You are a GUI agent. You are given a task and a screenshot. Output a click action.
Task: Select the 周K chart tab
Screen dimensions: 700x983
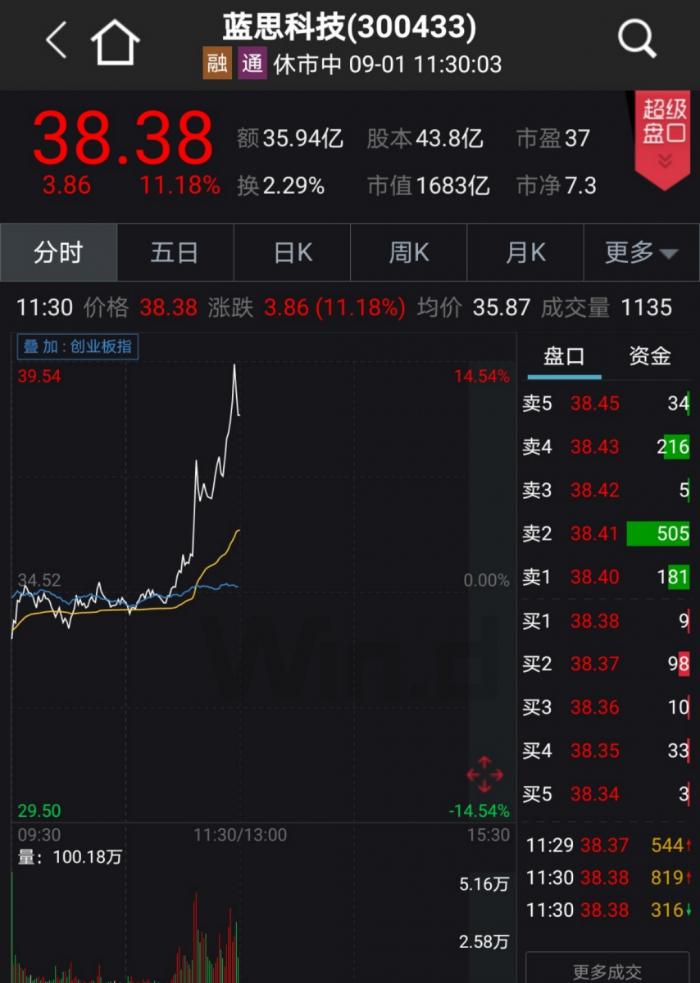point(409,252)
